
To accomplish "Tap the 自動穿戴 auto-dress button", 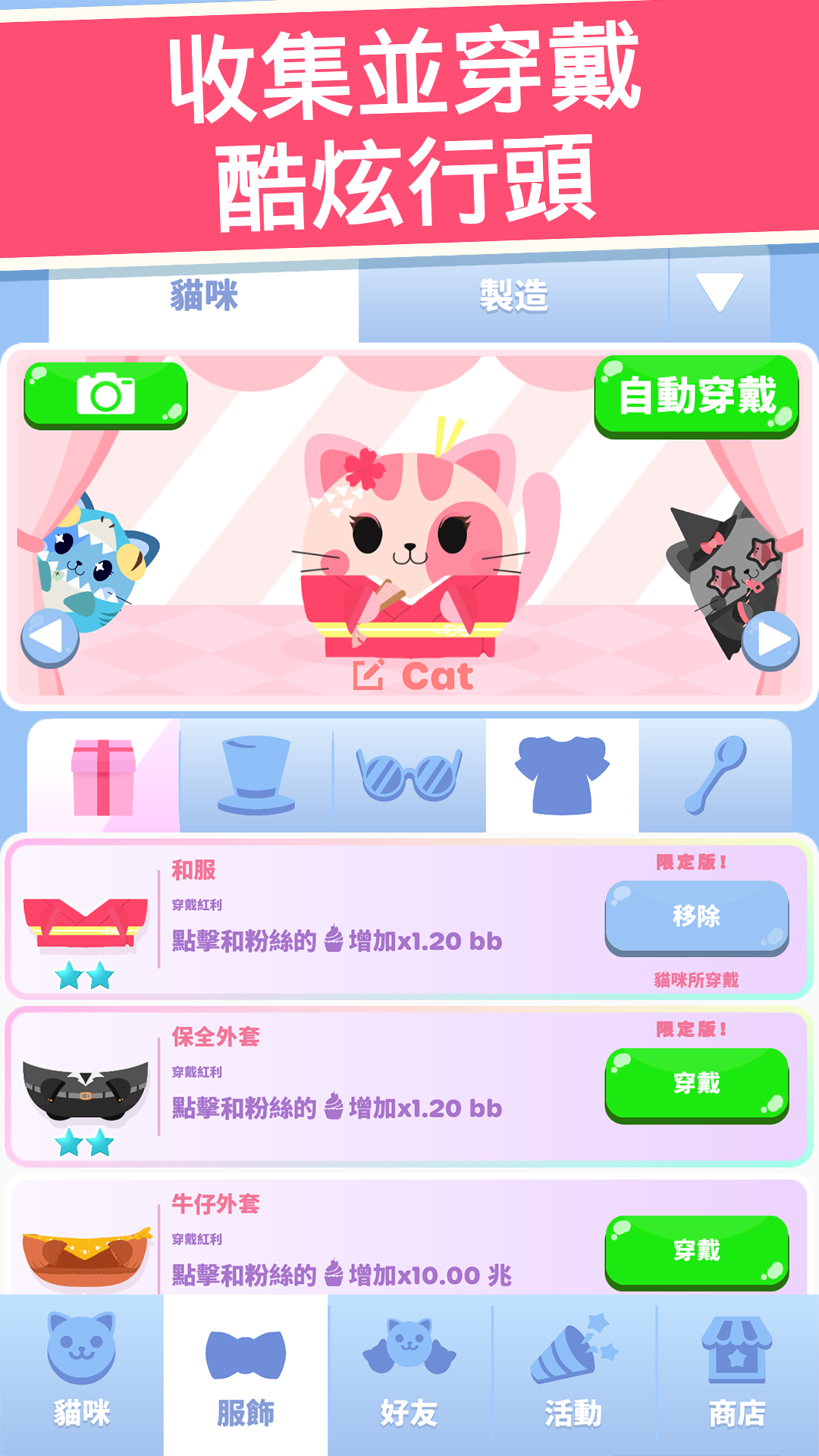I will pyautogui.click(x=696, y=396).
